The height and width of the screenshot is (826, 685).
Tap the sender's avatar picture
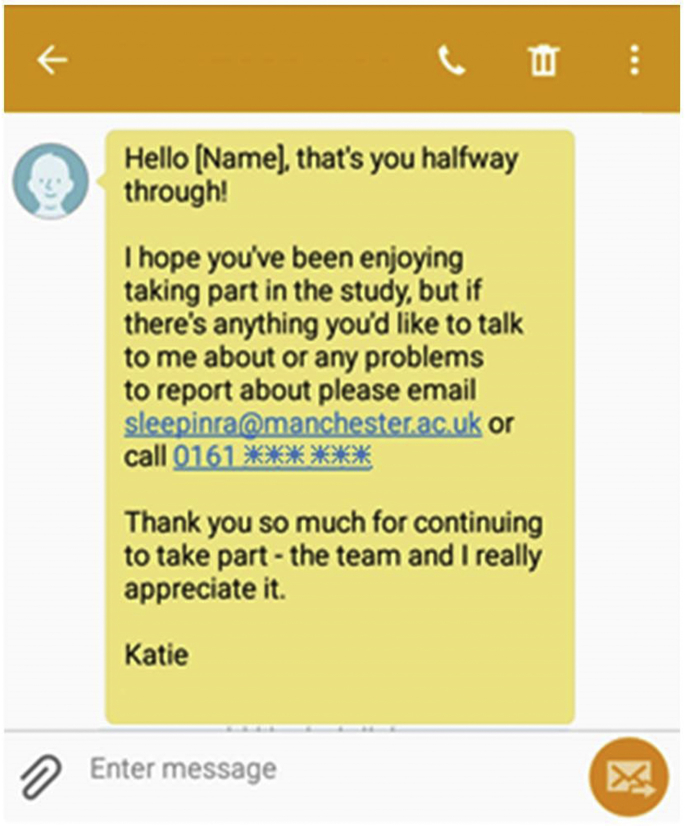click(50, 181)
